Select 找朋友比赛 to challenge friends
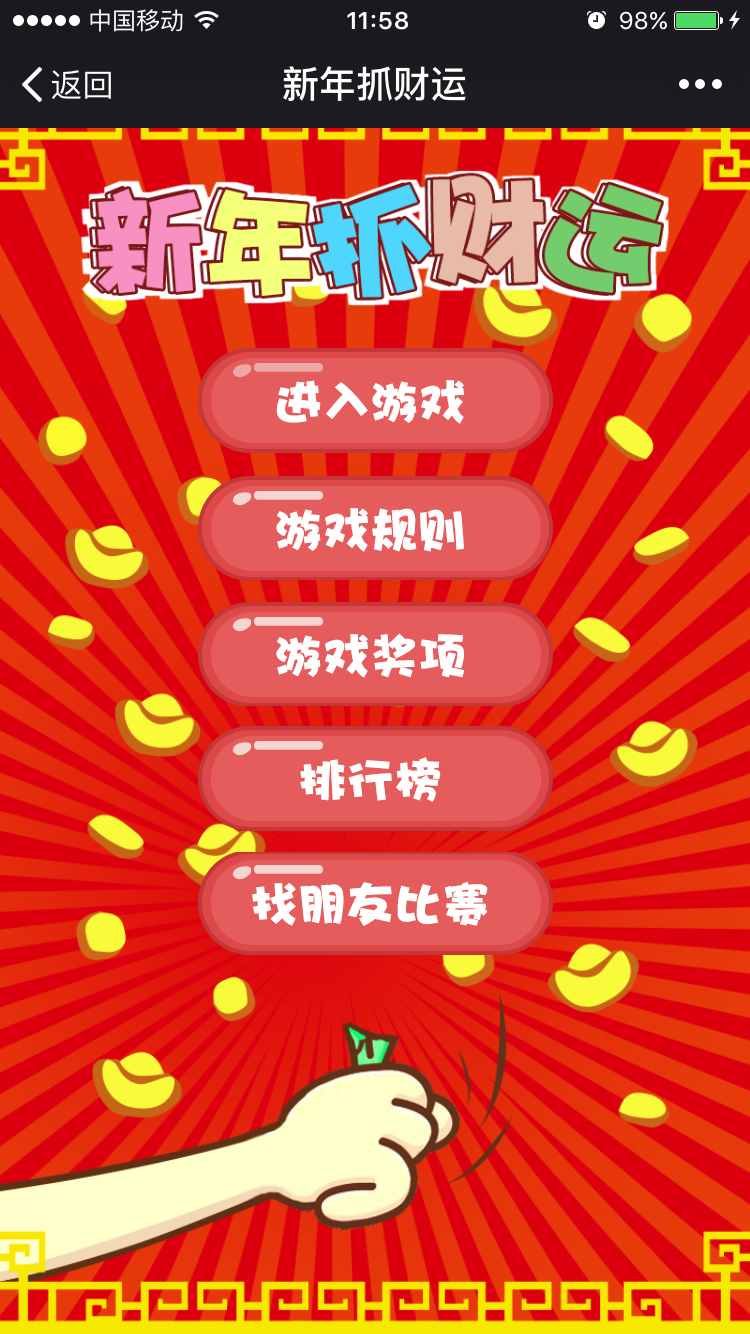Image resolution: width=750 pixels, height=1334 pixels. (x=375, y=905)
